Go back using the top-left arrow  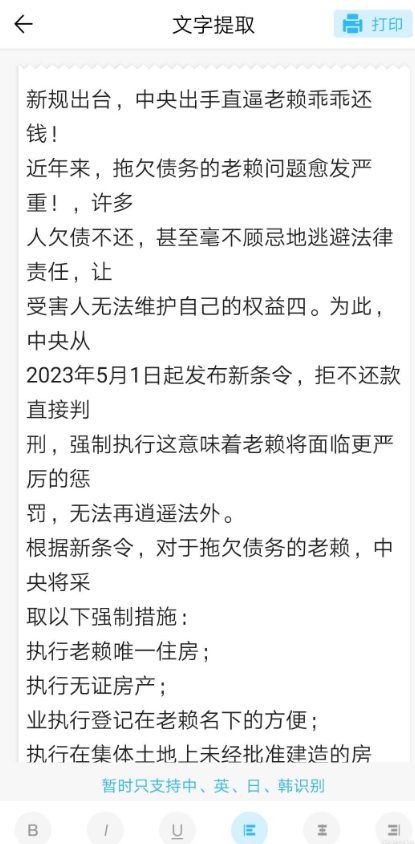pyautogui.click(x=23, y=24)
